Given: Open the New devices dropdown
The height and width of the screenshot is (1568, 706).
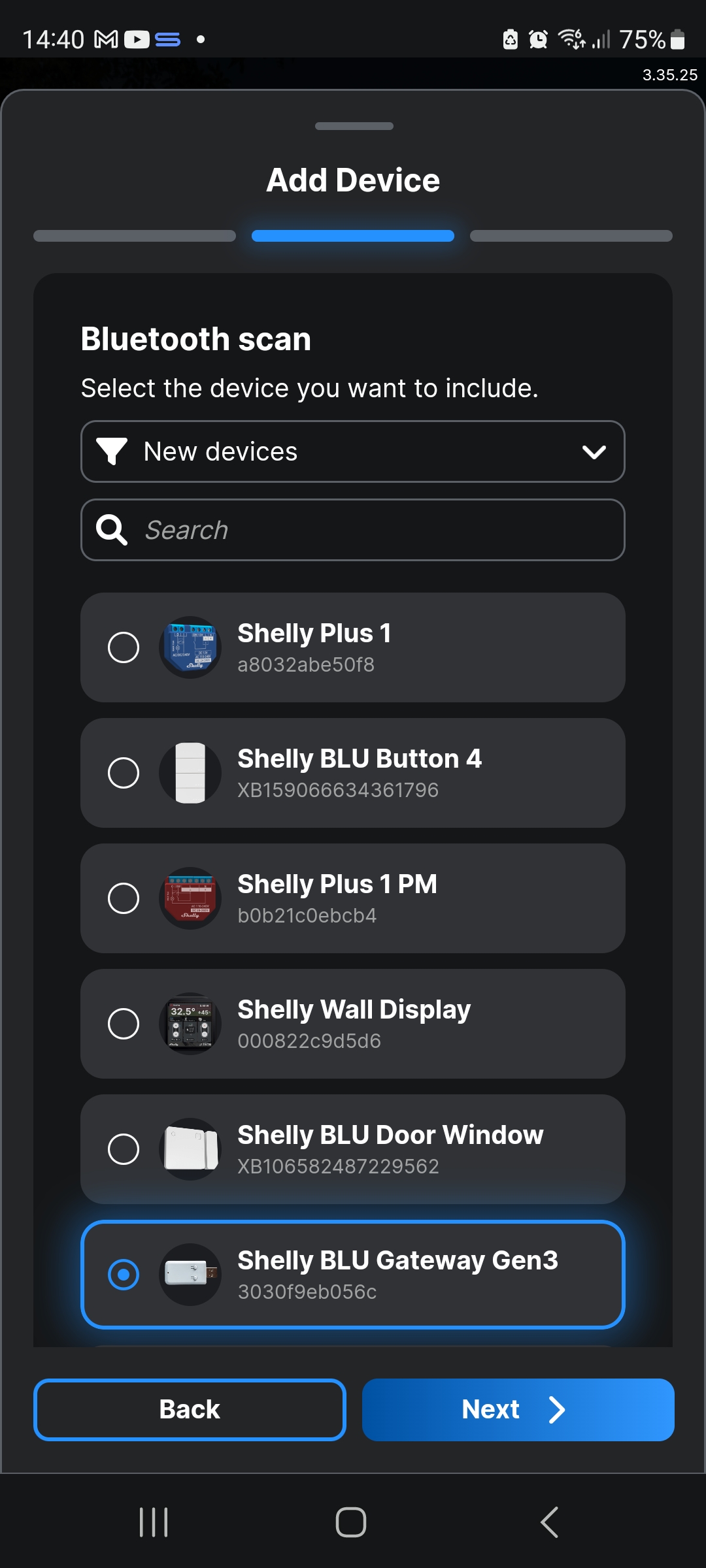Looking at the screenshot, I should (353, 451).
